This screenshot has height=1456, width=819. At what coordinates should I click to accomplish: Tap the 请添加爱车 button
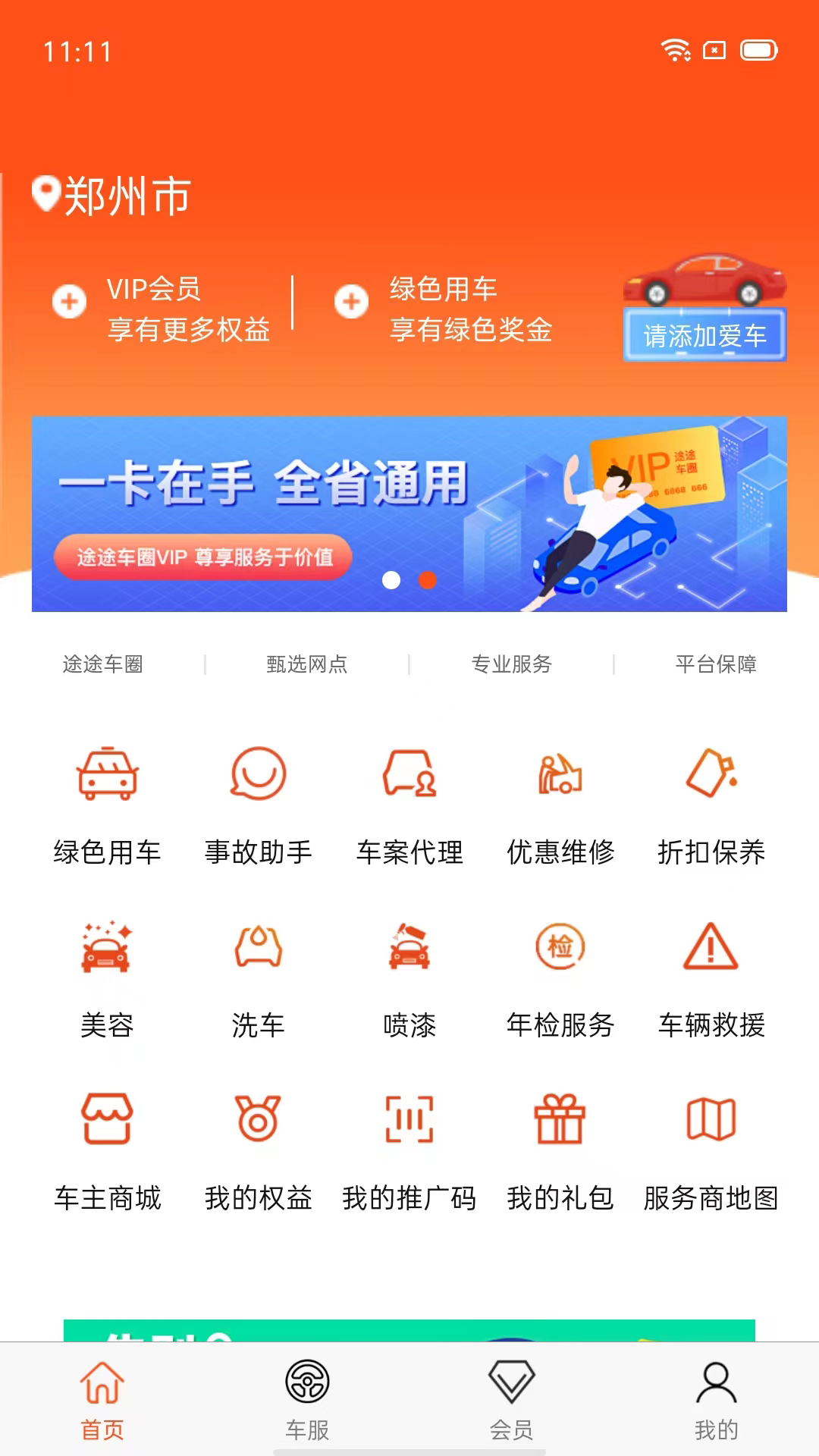[704, 334]
